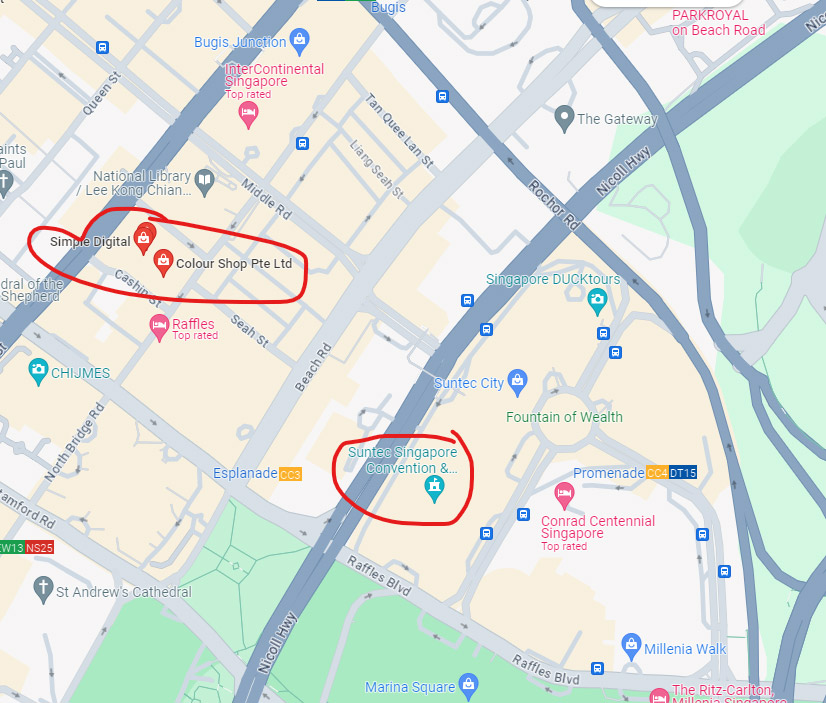Open The Ritz-Carlton Millenia Singapore pin
Viewport: 826px width, 703px height.
[659, 694]
